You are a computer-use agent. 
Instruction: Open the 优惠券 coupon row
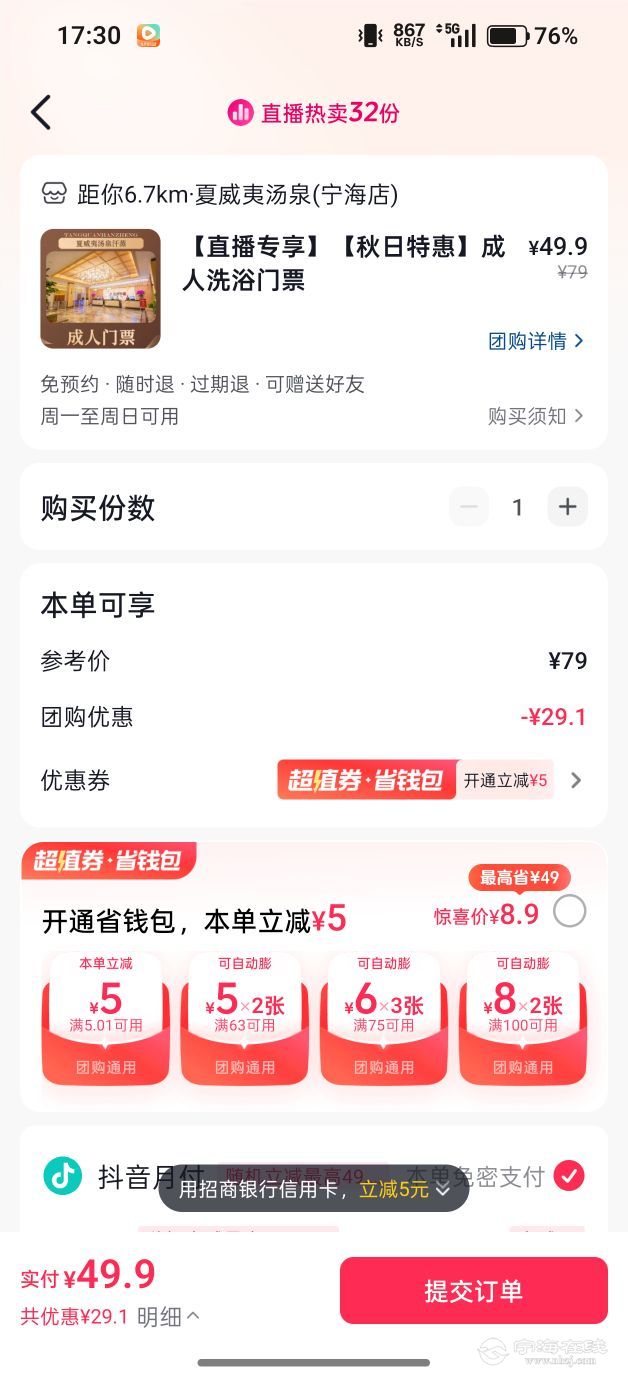click(x=430, y=781)
